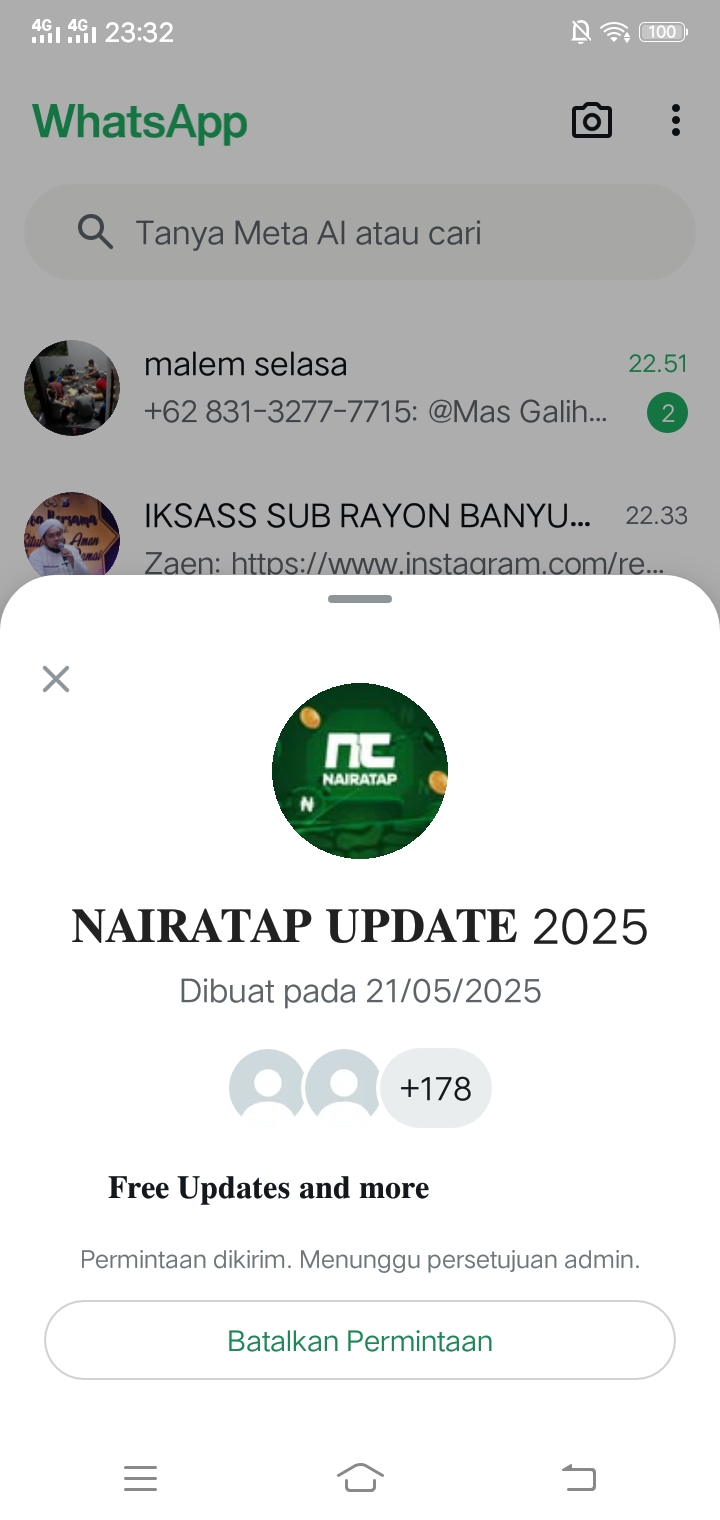This screenshot has width=720, height=1520.
Task: Open the malem selasa chat
Action: pyautogui.click(x=360, y=387)
